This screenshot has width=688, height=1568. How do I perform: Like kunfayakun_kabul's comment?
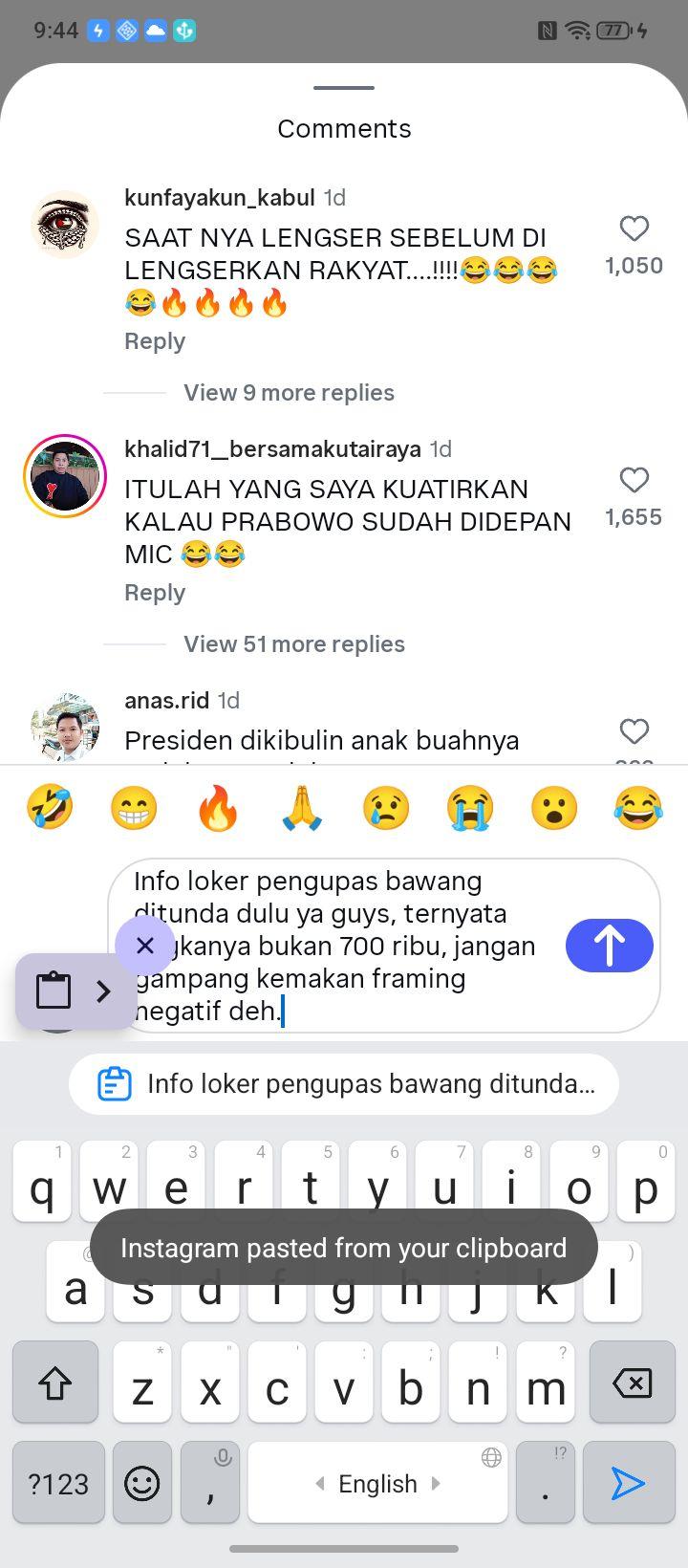click(634, 229)
